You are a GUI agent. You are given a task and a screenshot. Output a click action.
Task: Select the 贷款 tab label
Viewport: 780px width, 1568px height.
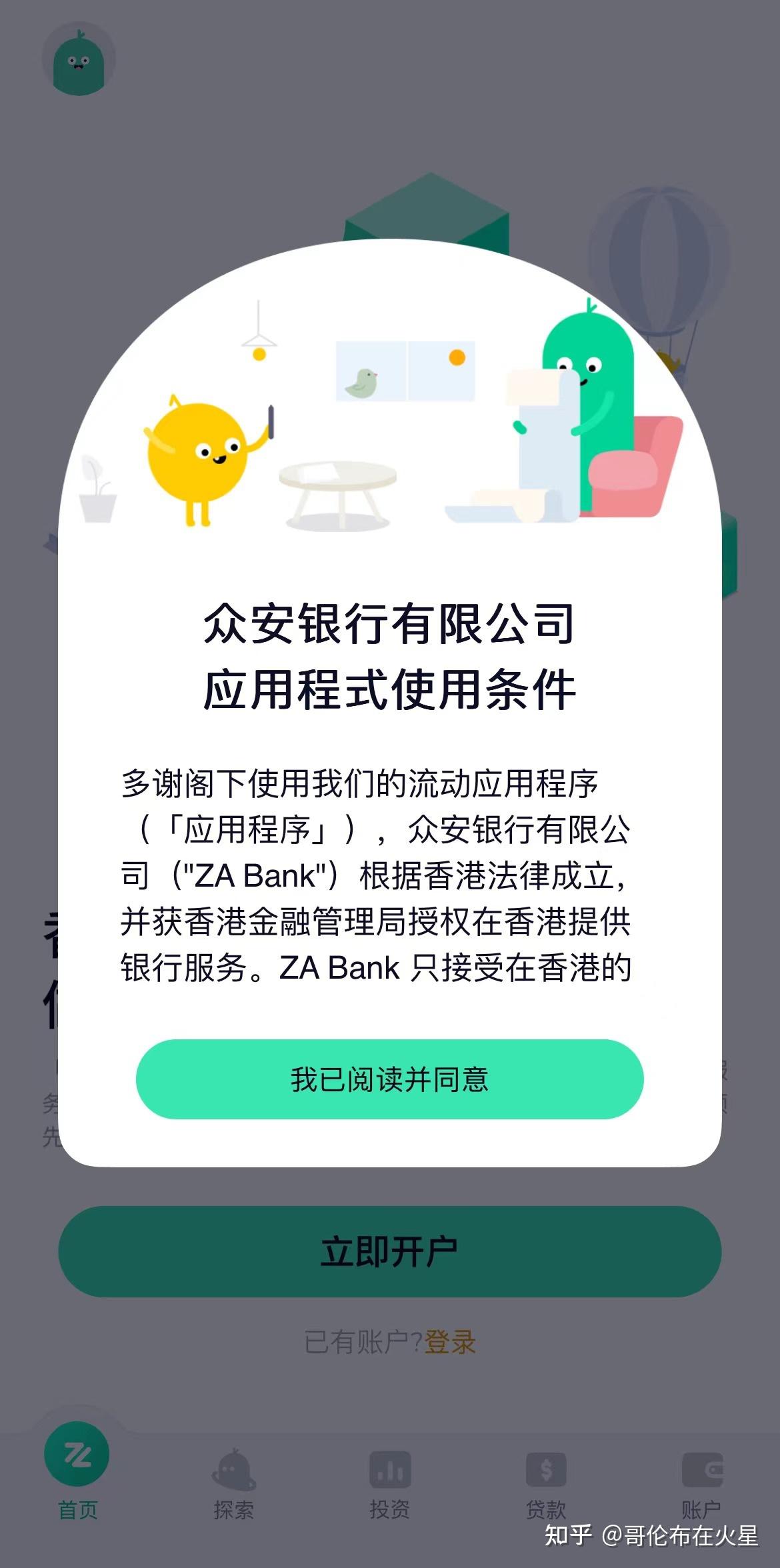click(545, 1509)
